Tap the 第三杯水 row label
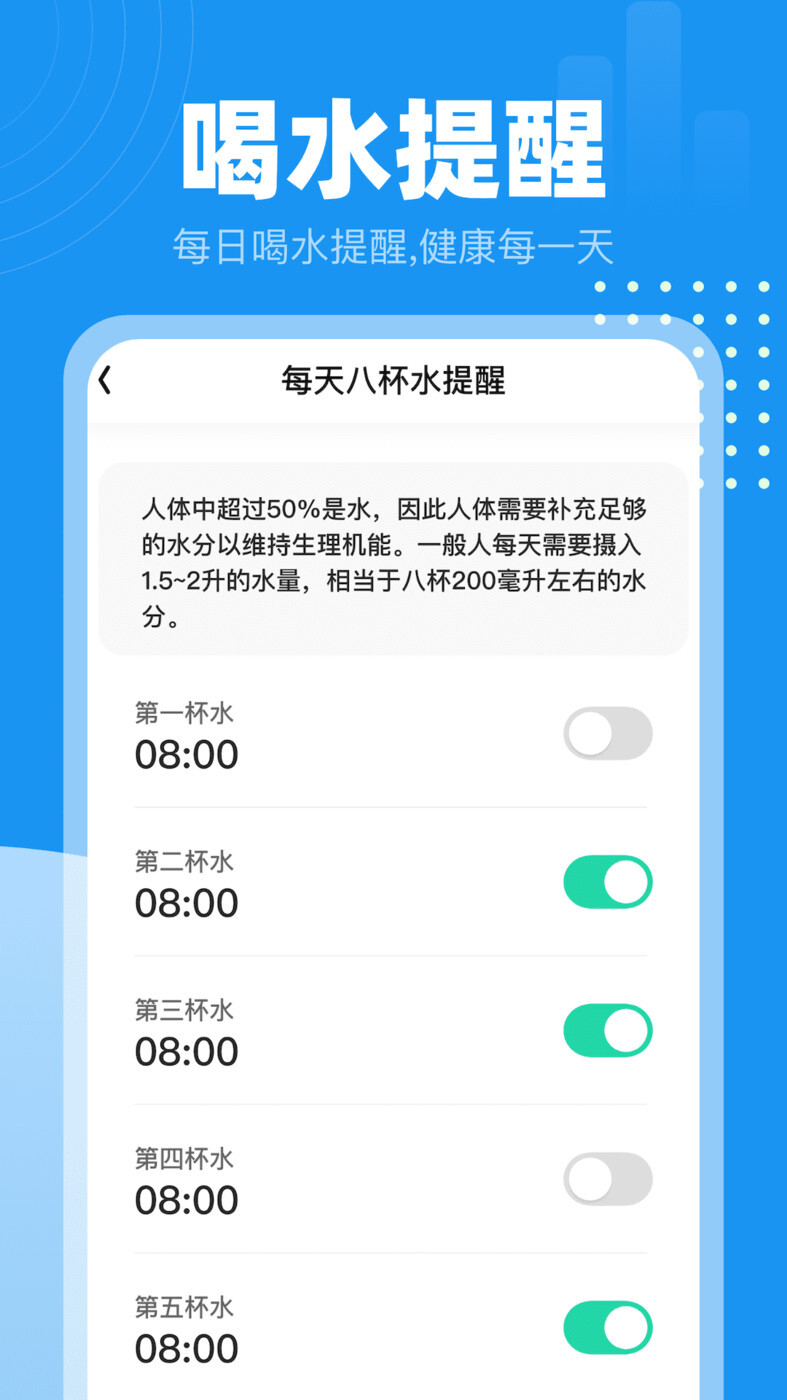This screenshot has height=1400, width=787. tap(183, 1010)
